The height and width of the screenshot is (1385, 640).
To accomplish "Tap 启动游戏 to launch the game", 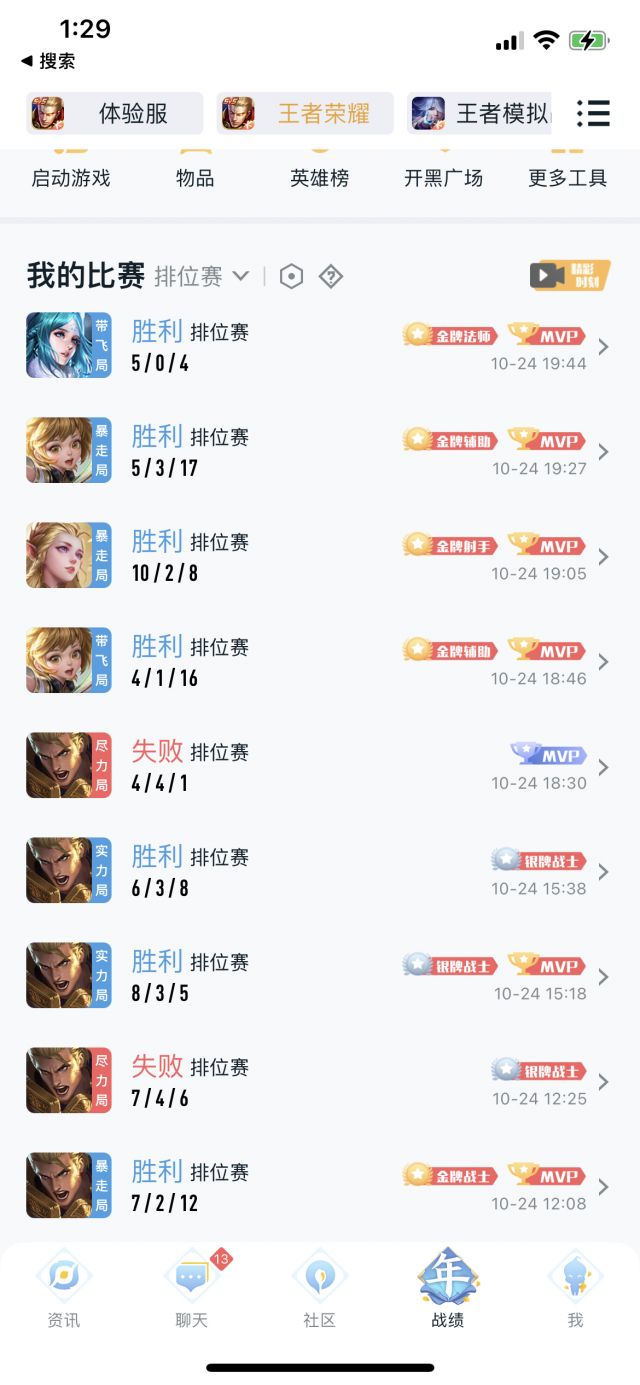I will (x=71, y=178).
